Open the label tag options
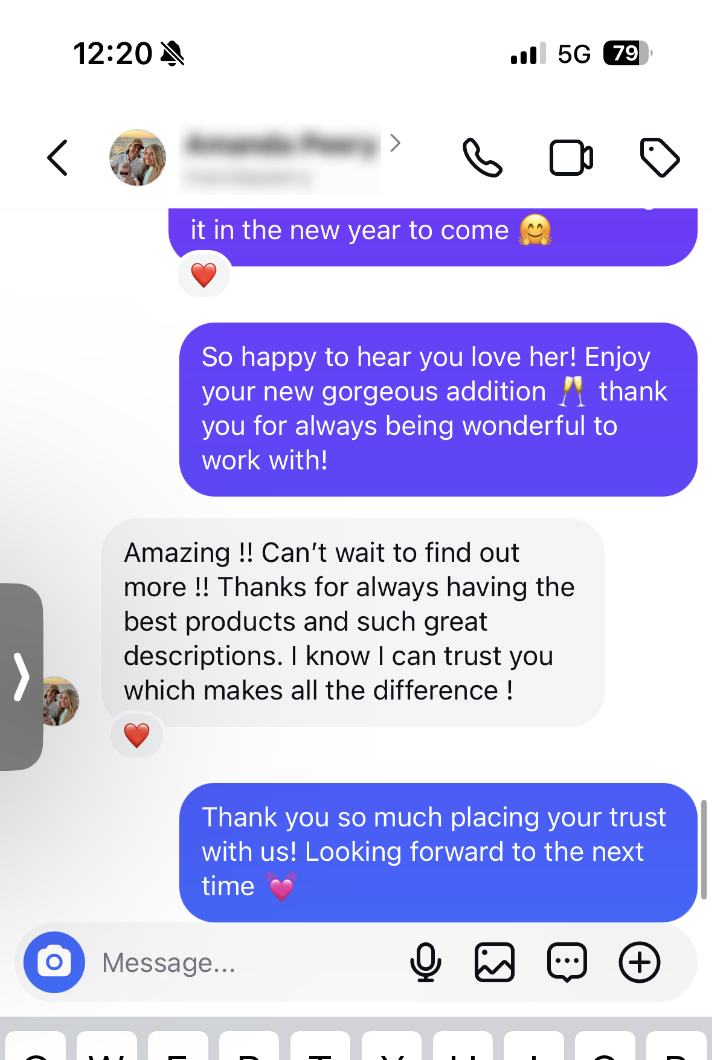The image size is (712, 1060). pyautogui.click(x=659, y=158)
